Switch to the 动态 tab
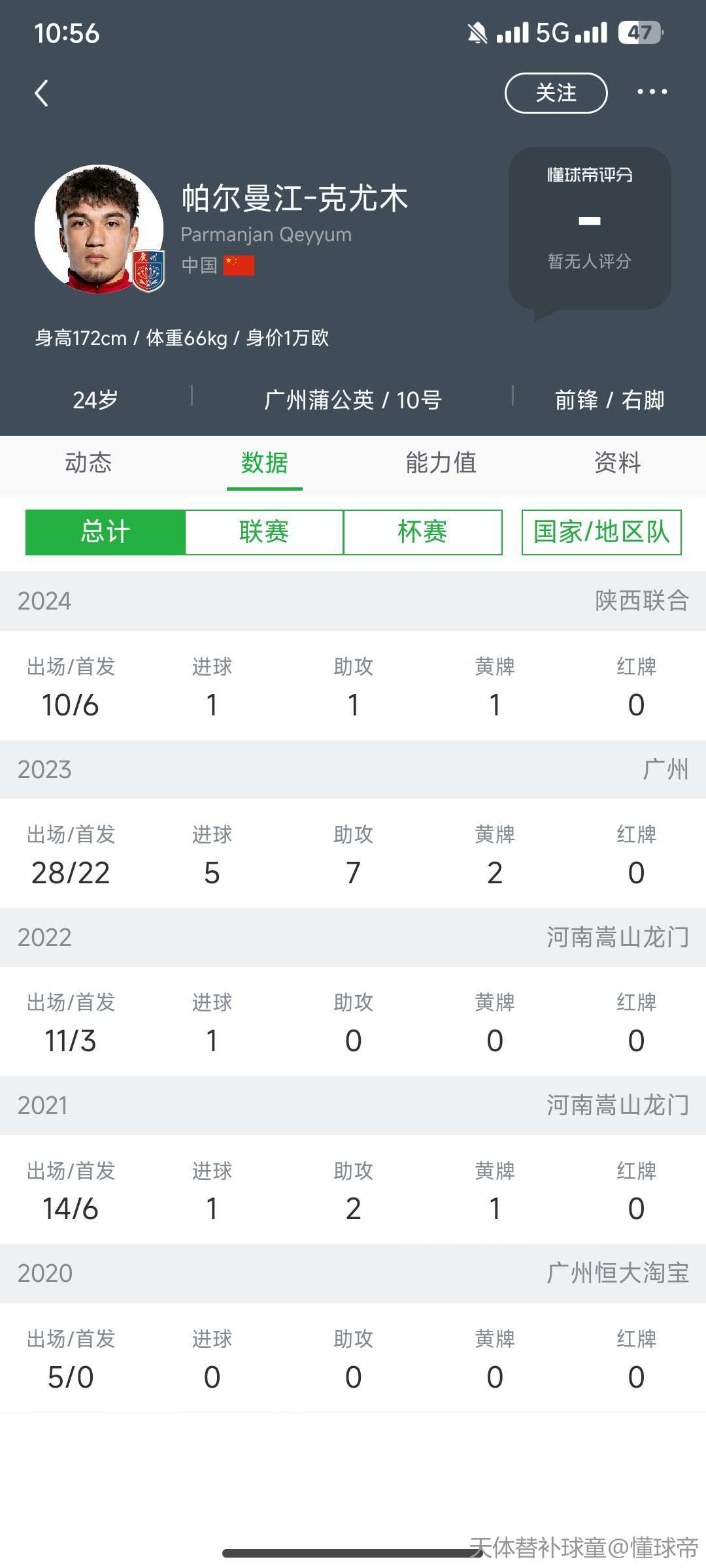This screenshot has height=1568, width=706. [x=88, y=463]
